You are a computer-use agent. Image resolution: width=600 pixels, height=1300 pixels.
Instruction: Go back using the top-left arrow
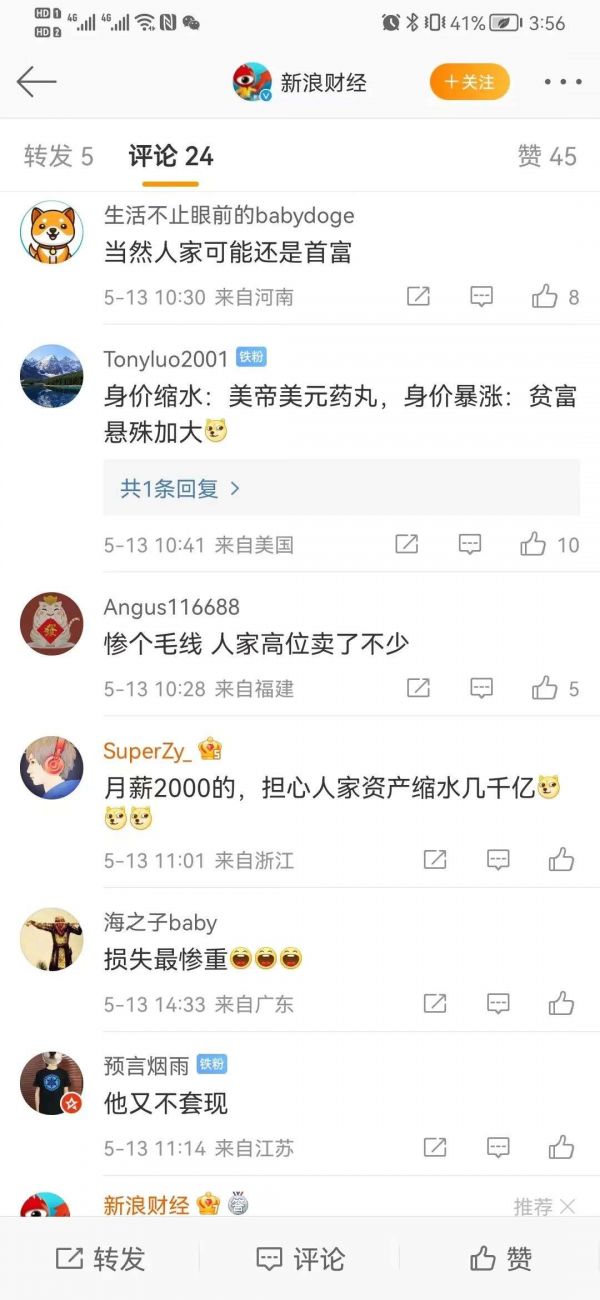click(x=37, y=82)
